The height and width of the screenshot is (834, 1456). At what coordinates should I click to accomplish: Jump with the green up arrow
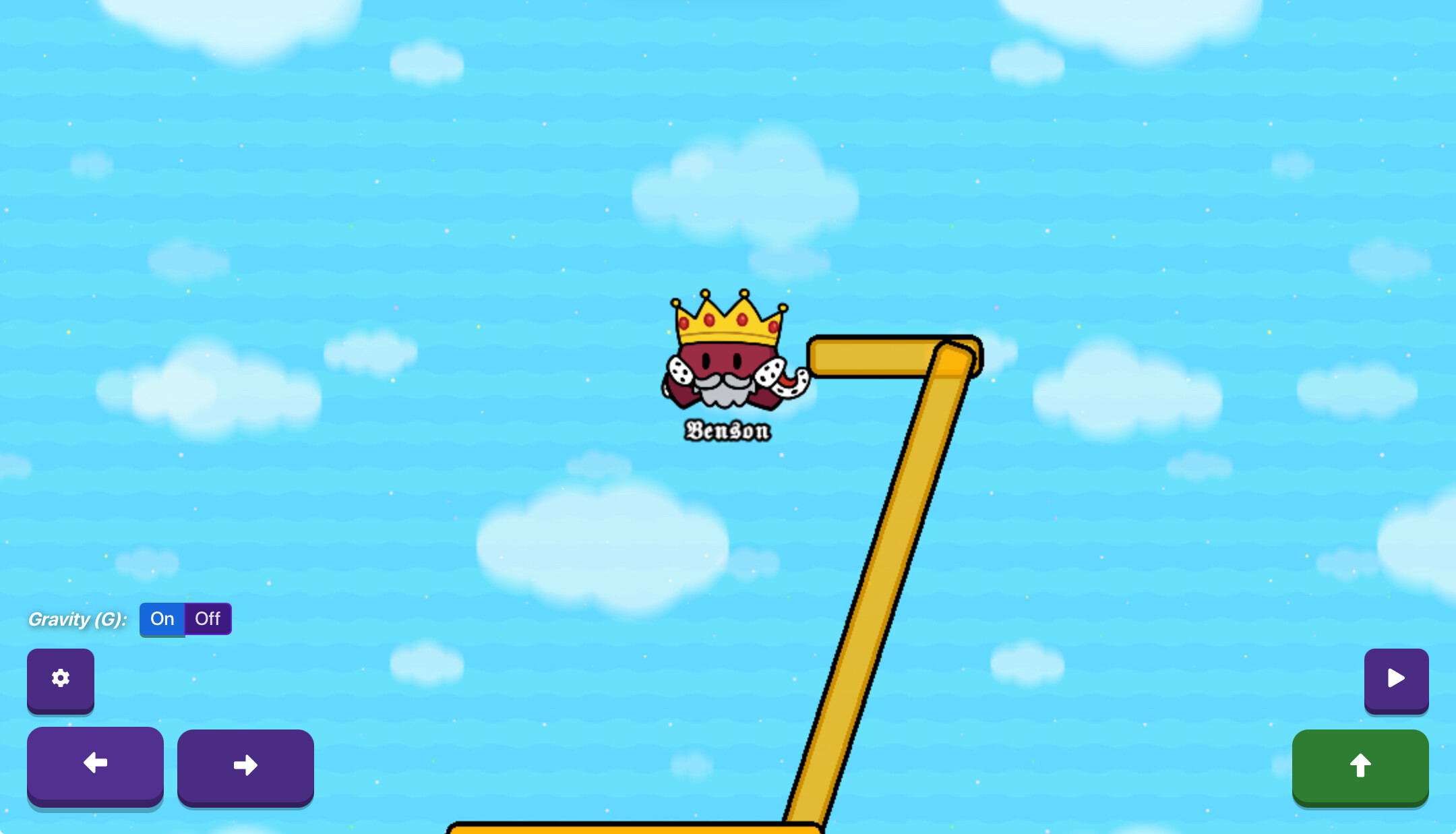tap(1360, 765)
